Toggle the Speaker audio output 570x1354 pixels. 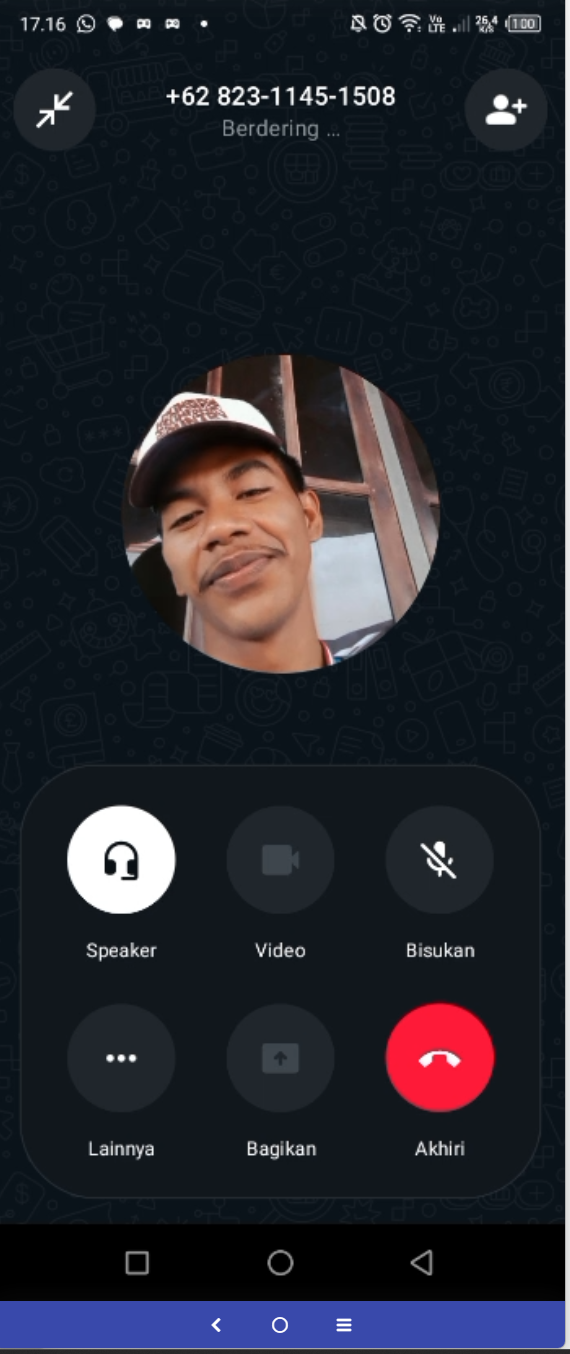(x=121, y=860)
